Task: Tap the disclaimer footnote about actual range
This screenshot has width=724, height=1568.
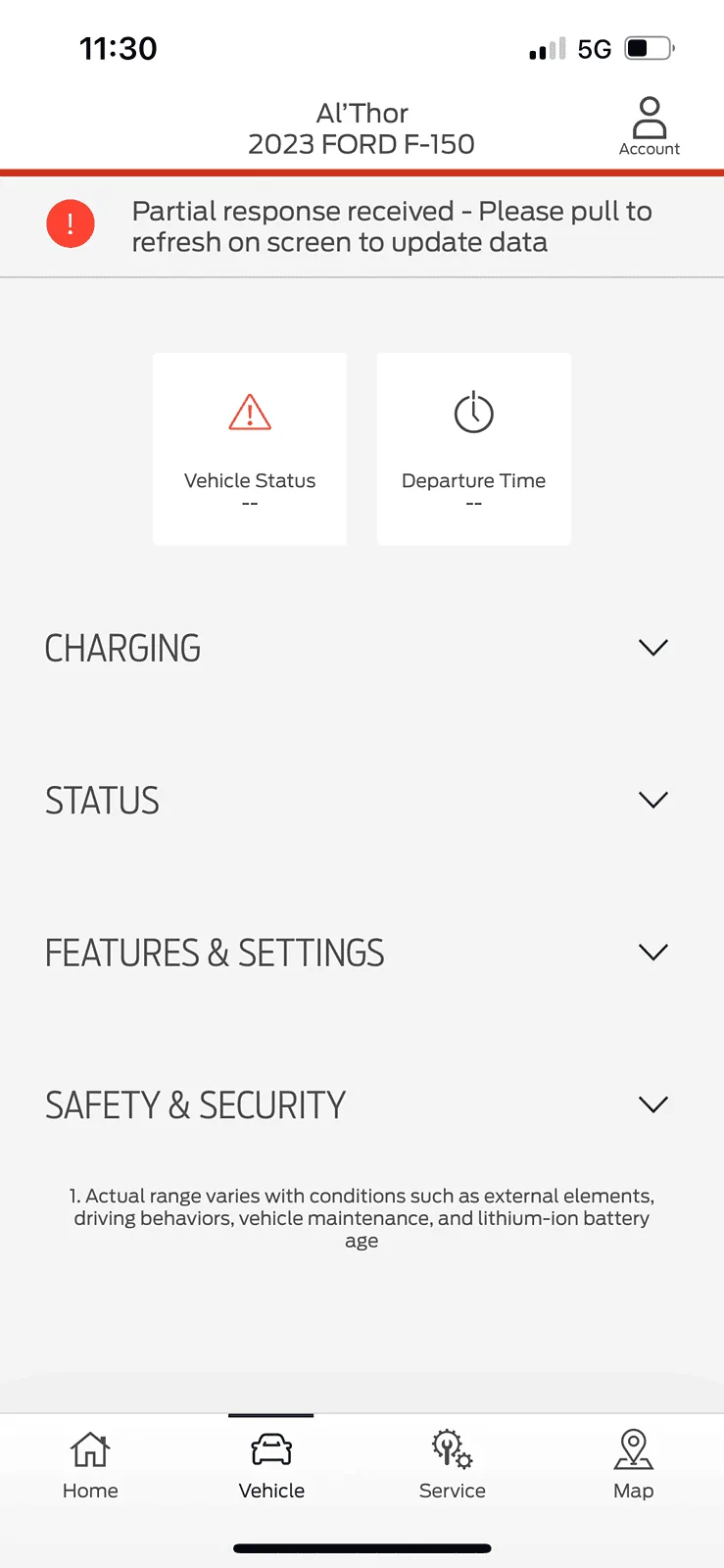Action: click(x=362, y=1217)
